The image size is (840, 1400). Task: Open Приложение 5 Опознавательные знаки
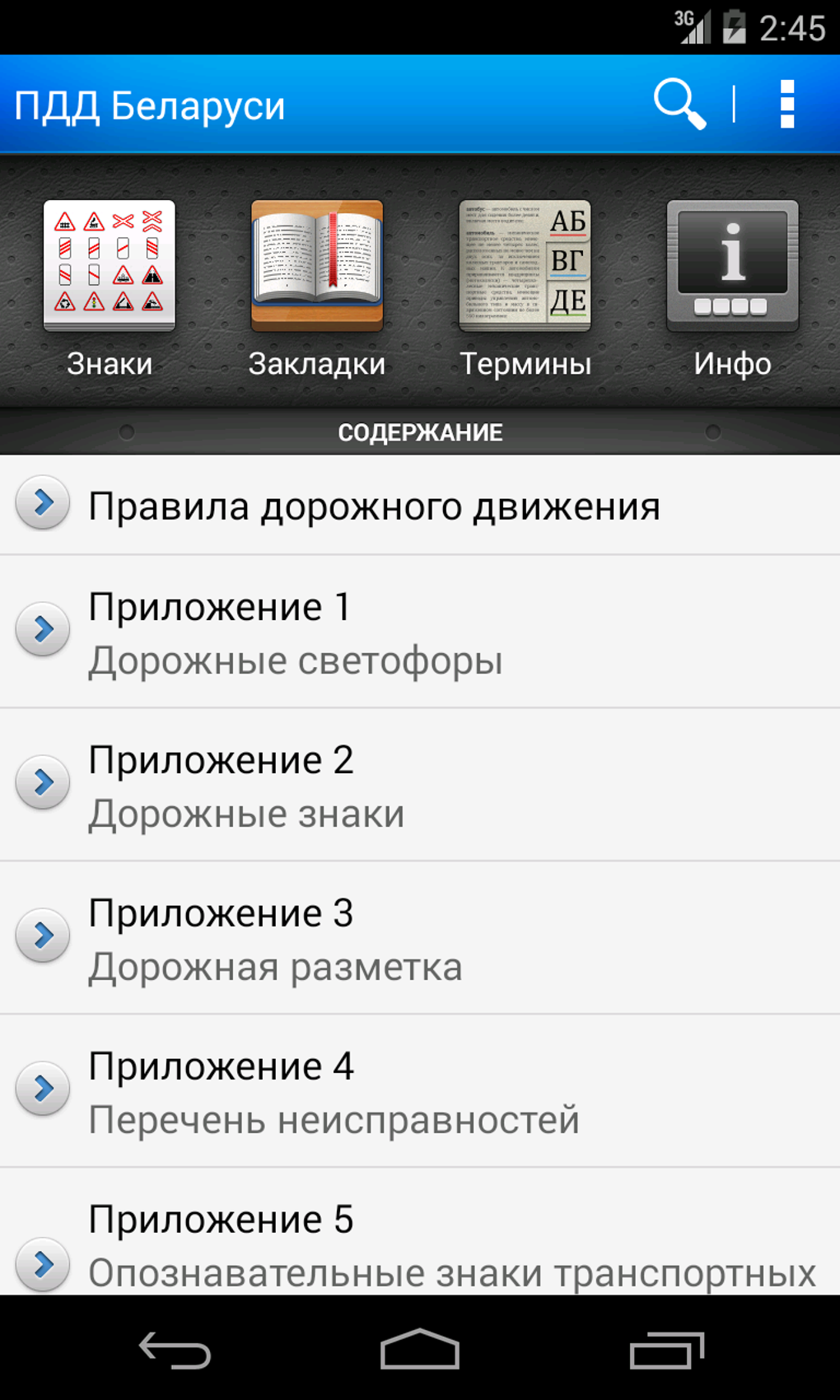tap(420, 1232)
